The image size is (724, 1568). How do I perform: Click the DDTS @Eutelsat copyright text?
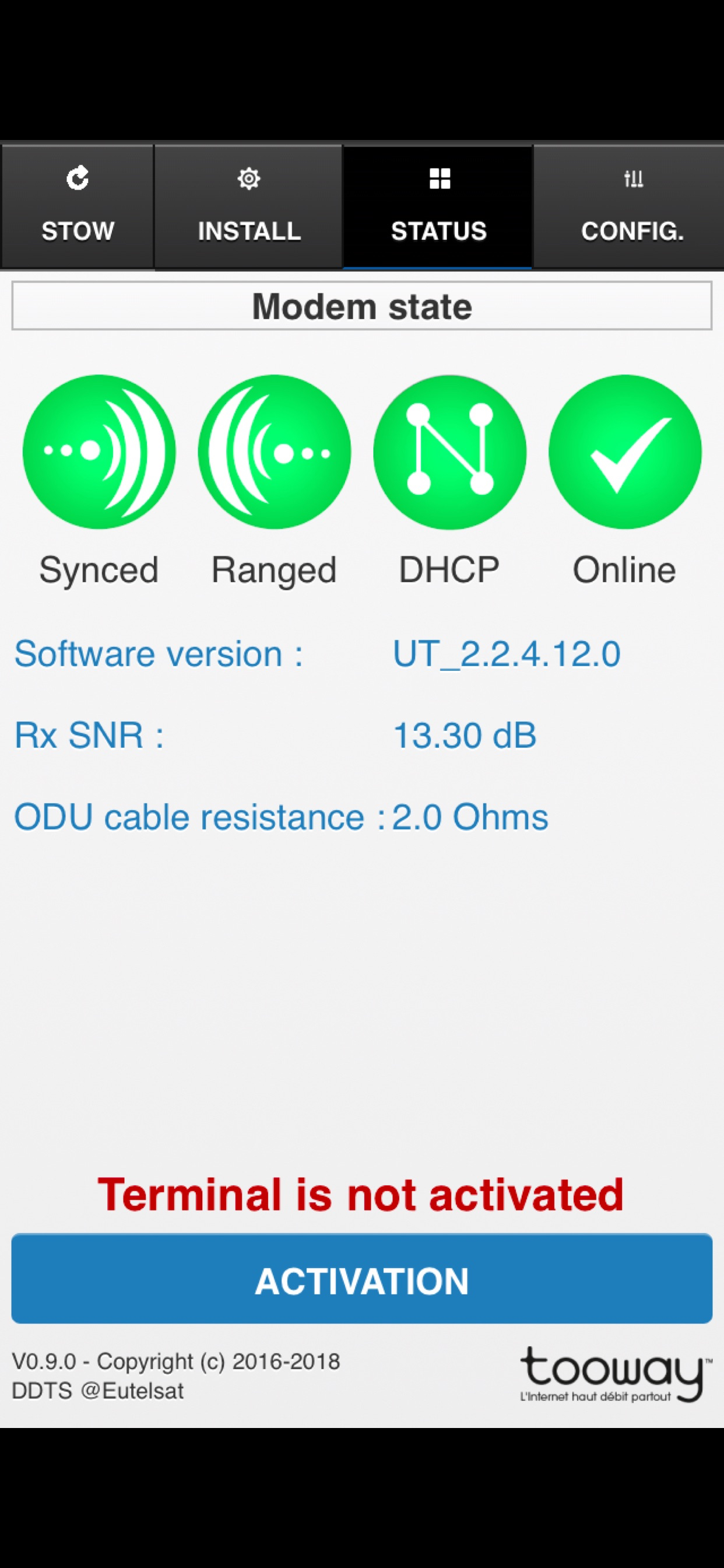tap(98, 1394)
